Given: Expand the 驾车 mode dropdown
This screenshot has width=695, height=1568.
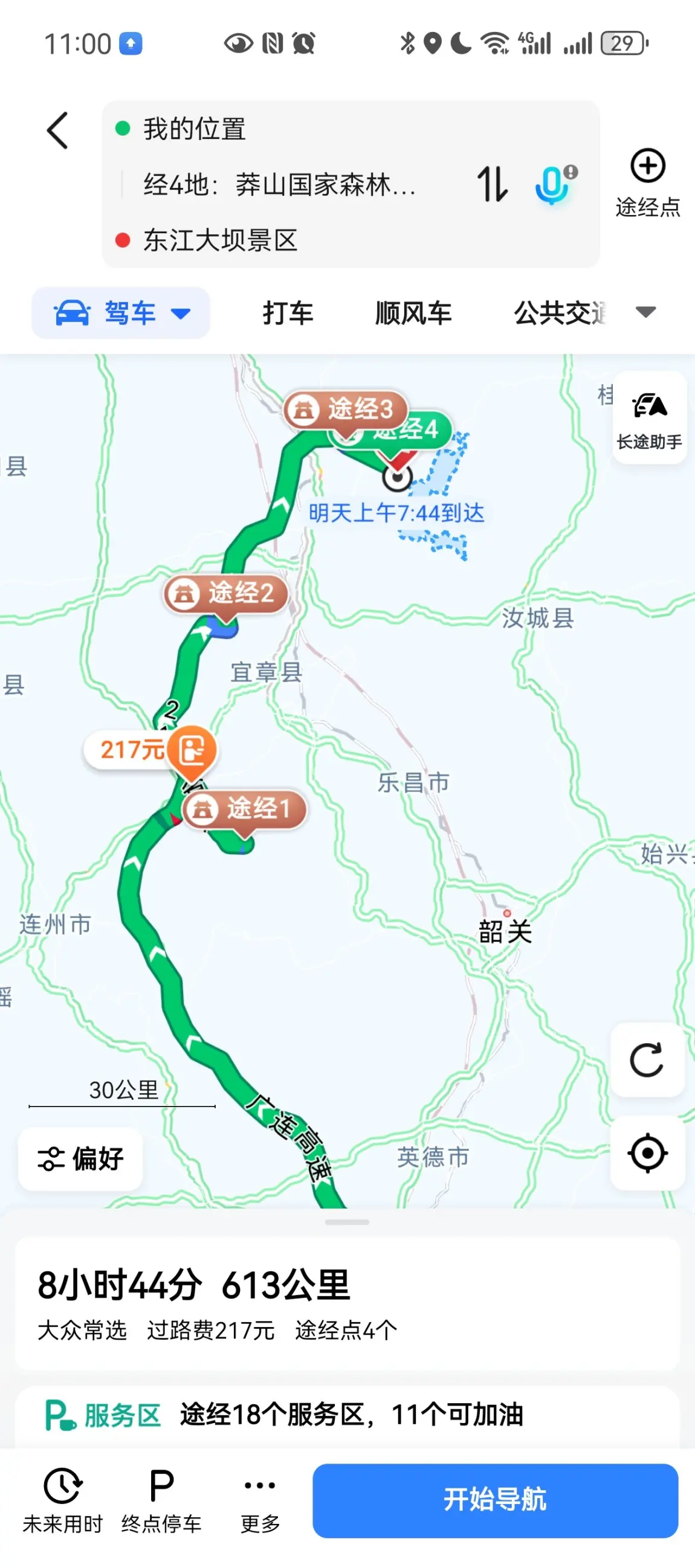Looking at the screenshot, I should tap(121, 313).
